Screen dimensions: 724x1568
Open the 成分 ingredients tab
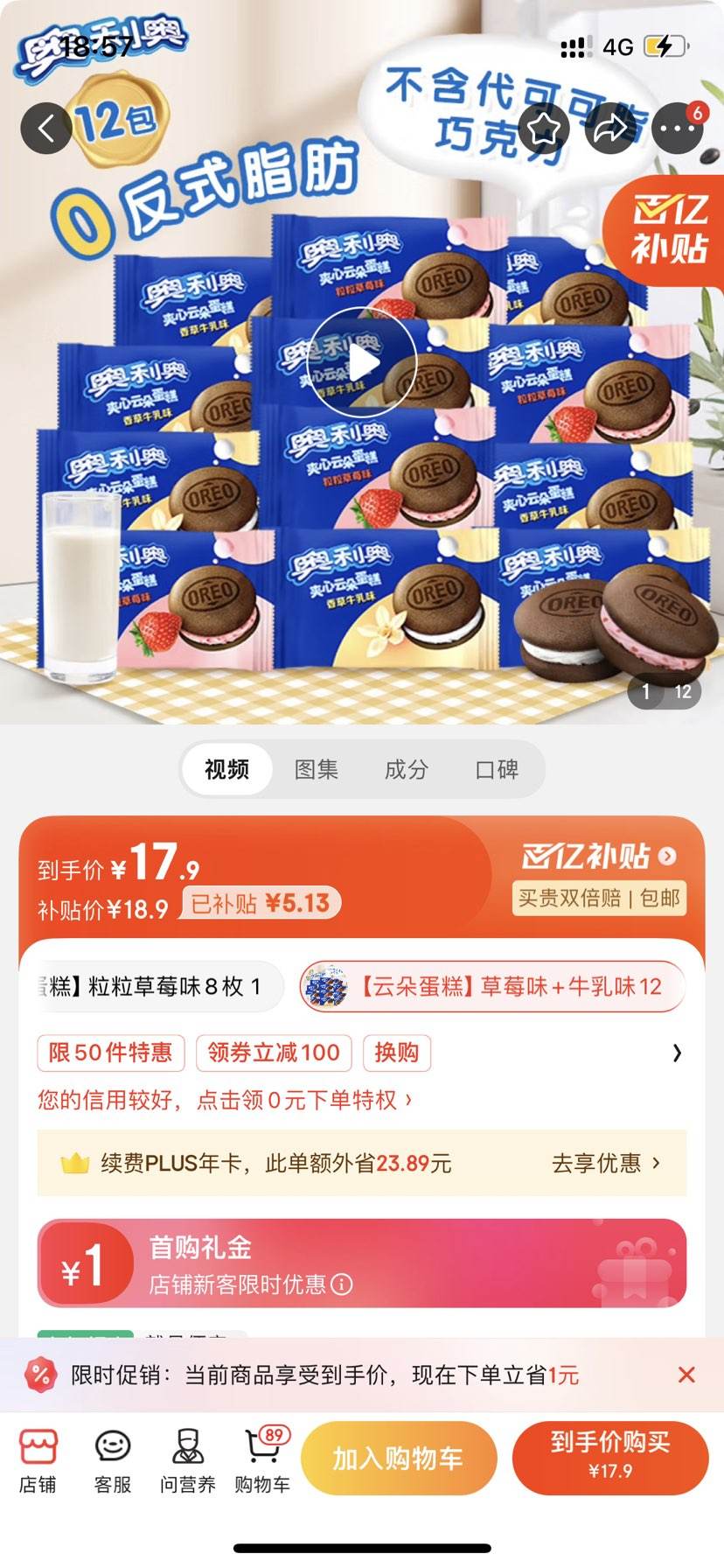tap(407, 769)
